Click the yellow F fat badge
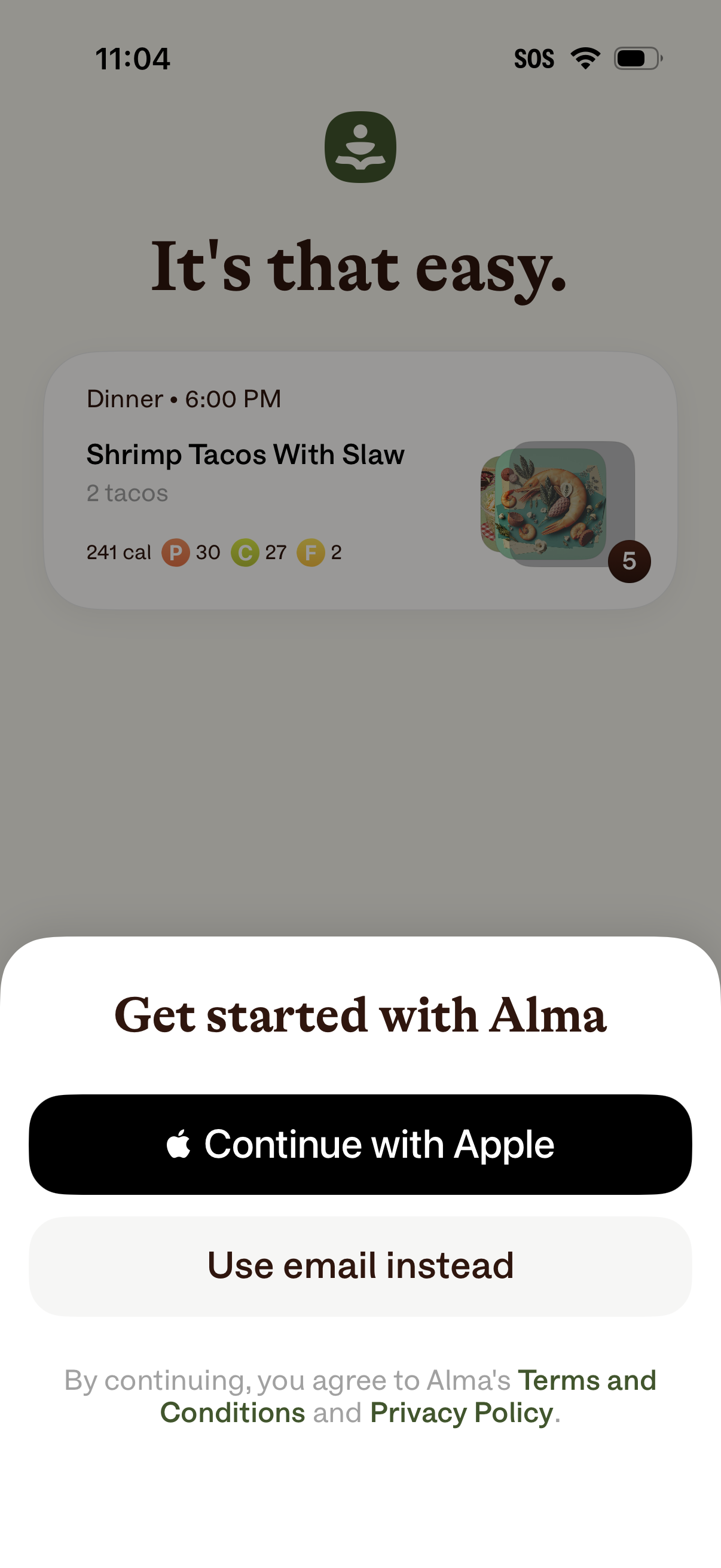Image resolution: width=721 pixels, height=1568 pixels. click(x=313, y=553)
